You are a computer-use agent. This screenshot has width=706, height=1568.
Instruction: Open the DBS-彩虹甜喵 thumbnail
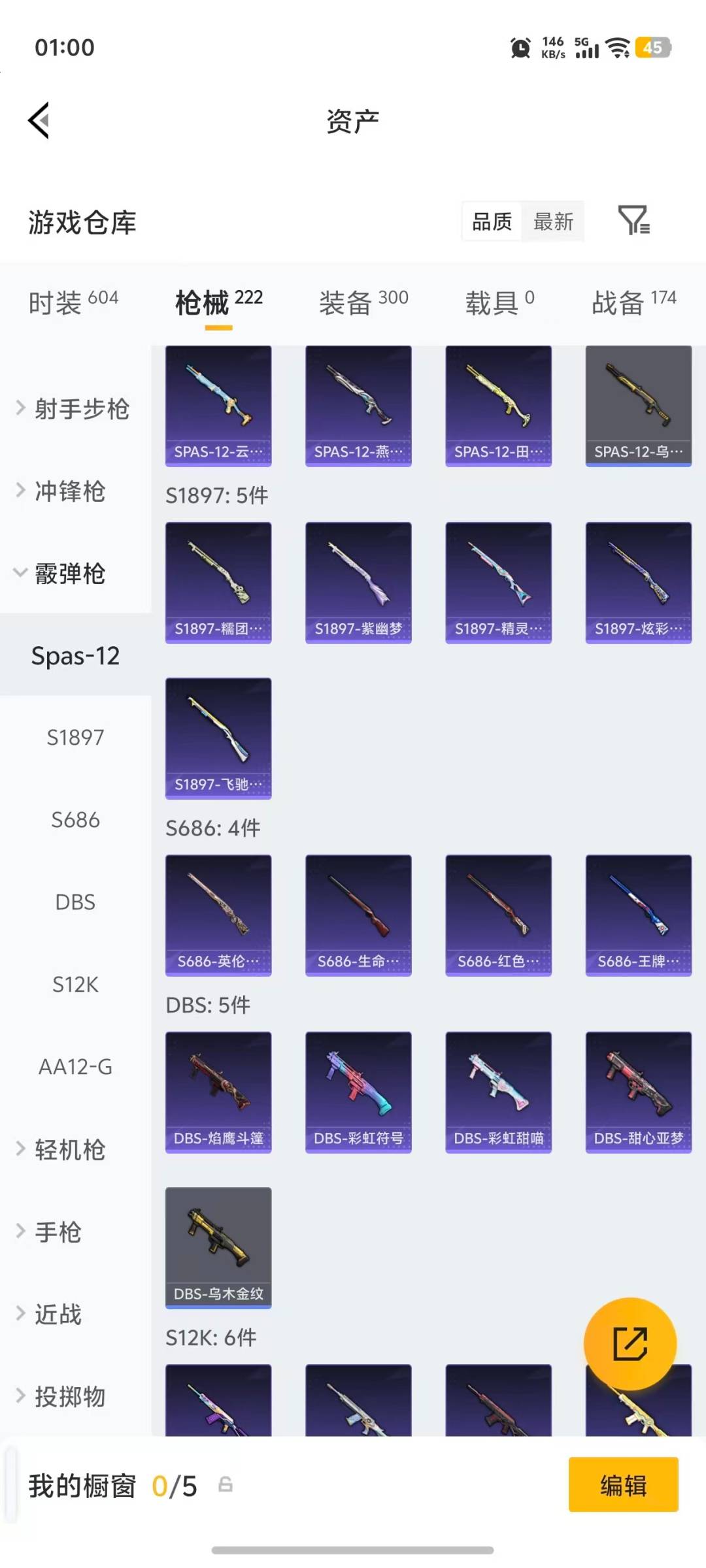tap(498, 1092)
